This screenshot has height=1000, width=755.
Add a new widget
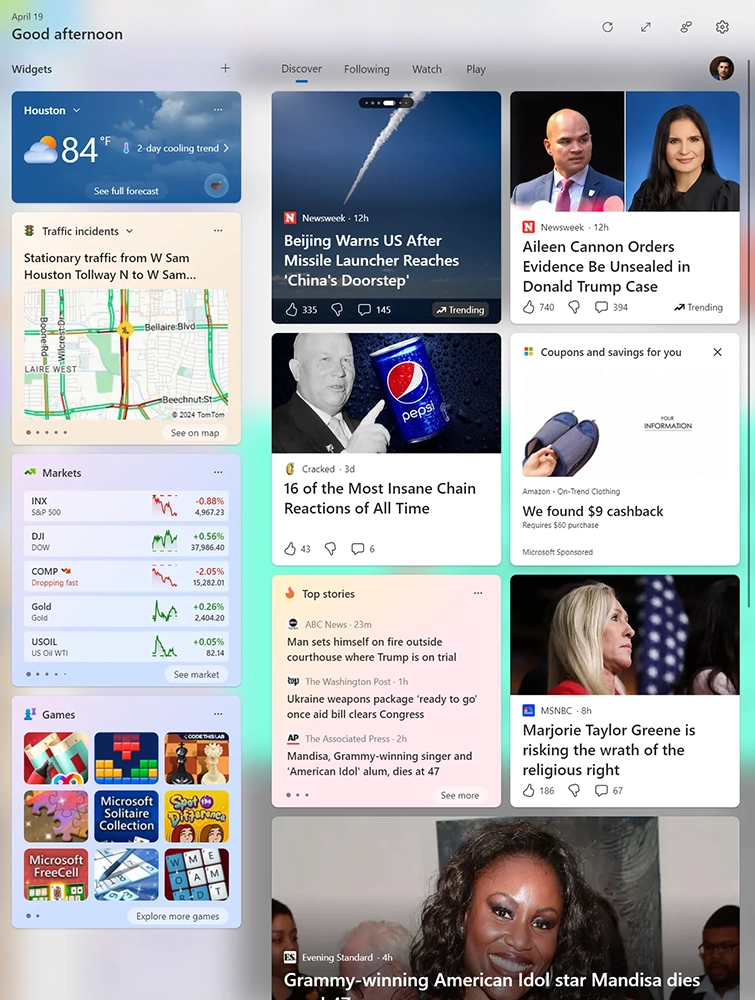pyautogui.click(x=225, y=68)
